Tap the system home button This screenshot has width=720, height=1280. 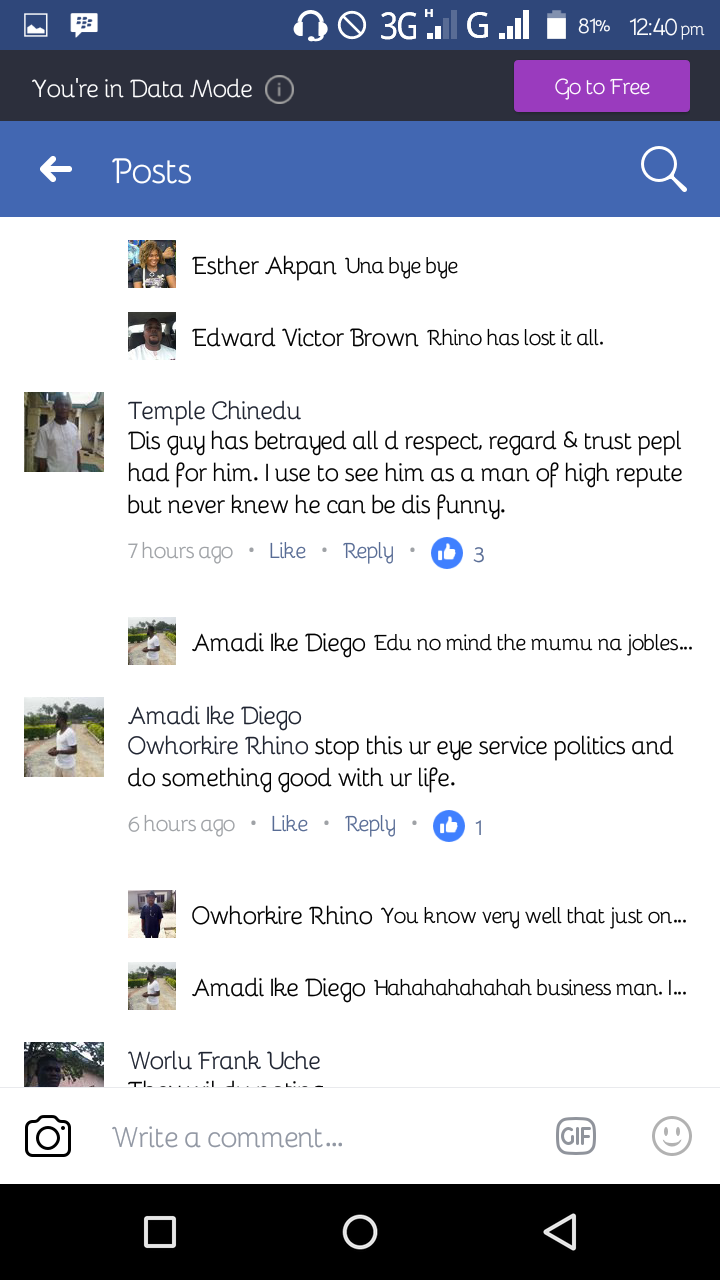click(360, 1232)
